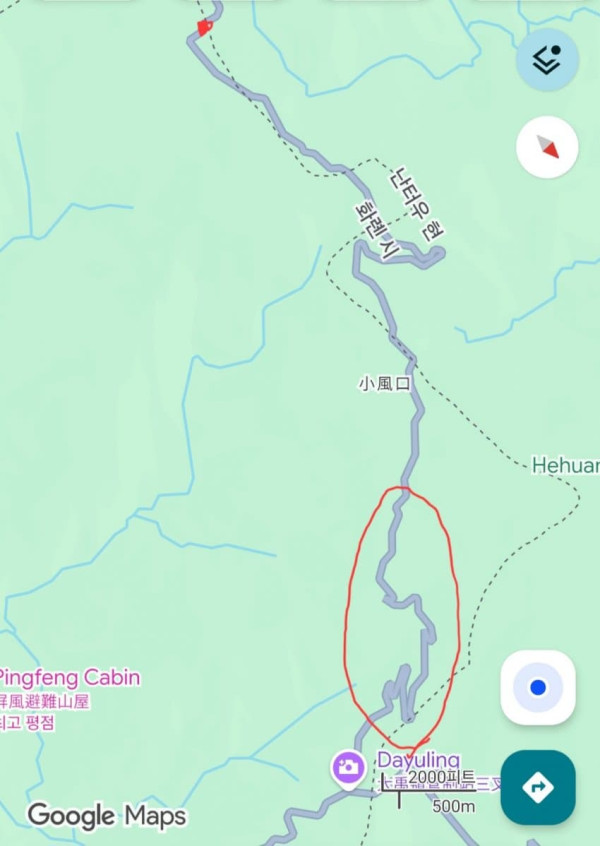Image resolution: width=600 pixels, height=846 pixels.
Task: Open the directions button
Action: click(538, 787)
